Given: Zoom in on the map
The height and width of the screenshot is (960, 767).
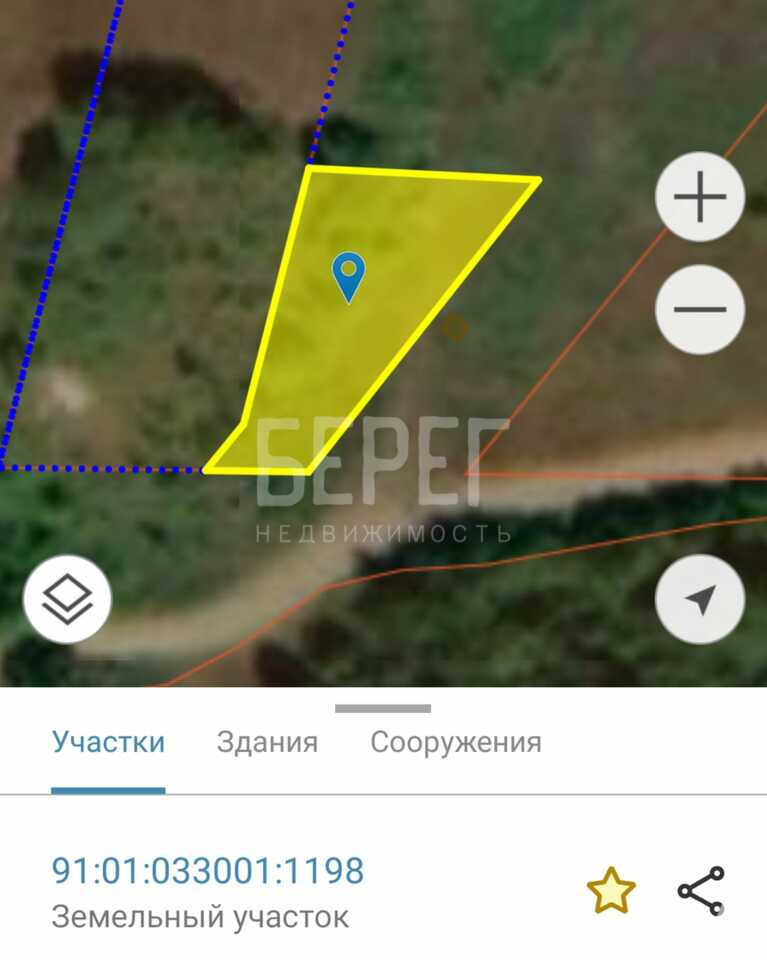Looking at the screenshot, I should (x=700, y=197).
